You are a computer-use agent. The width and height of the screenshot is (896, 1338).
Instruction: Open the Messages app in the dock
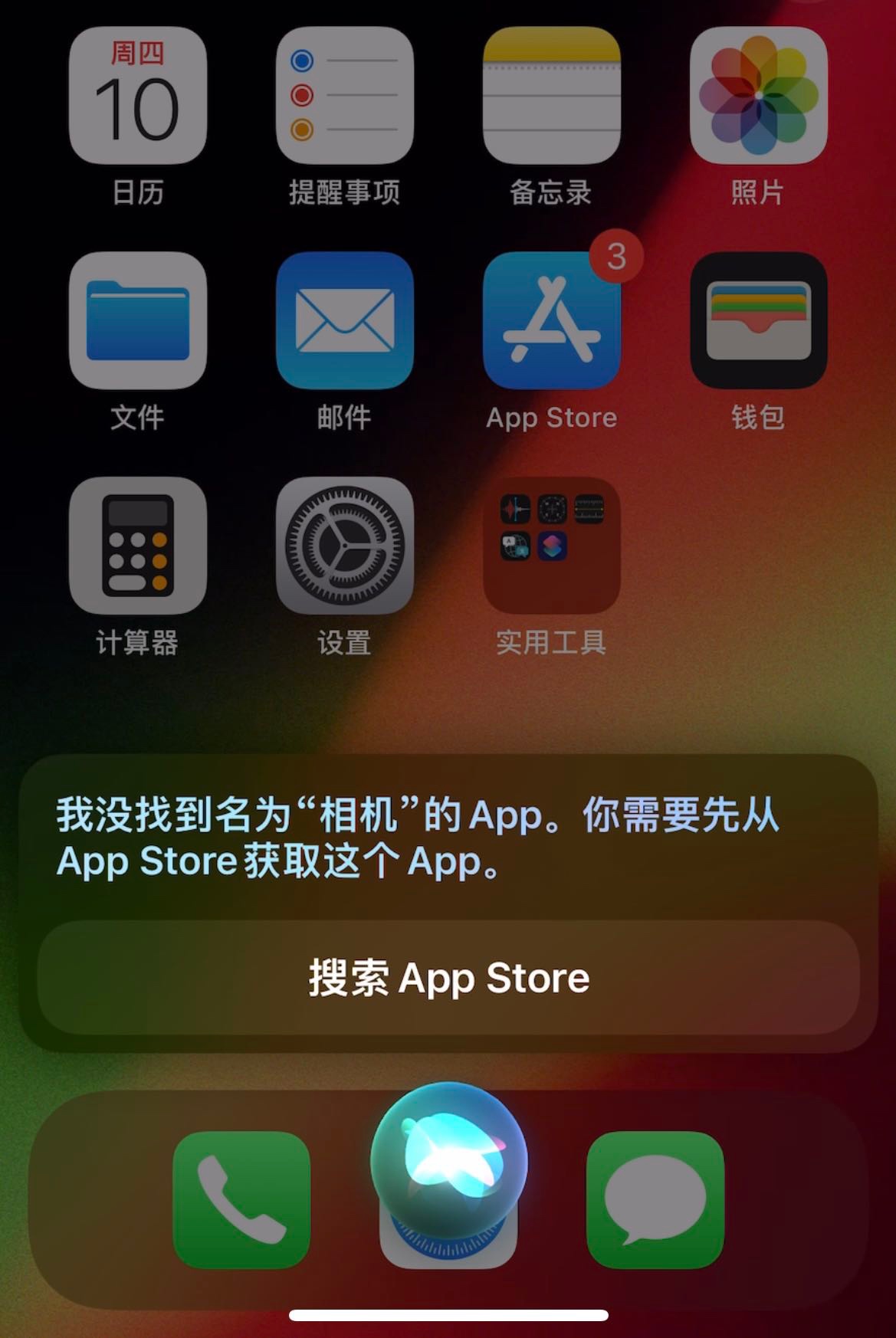tap(655, 1200)
